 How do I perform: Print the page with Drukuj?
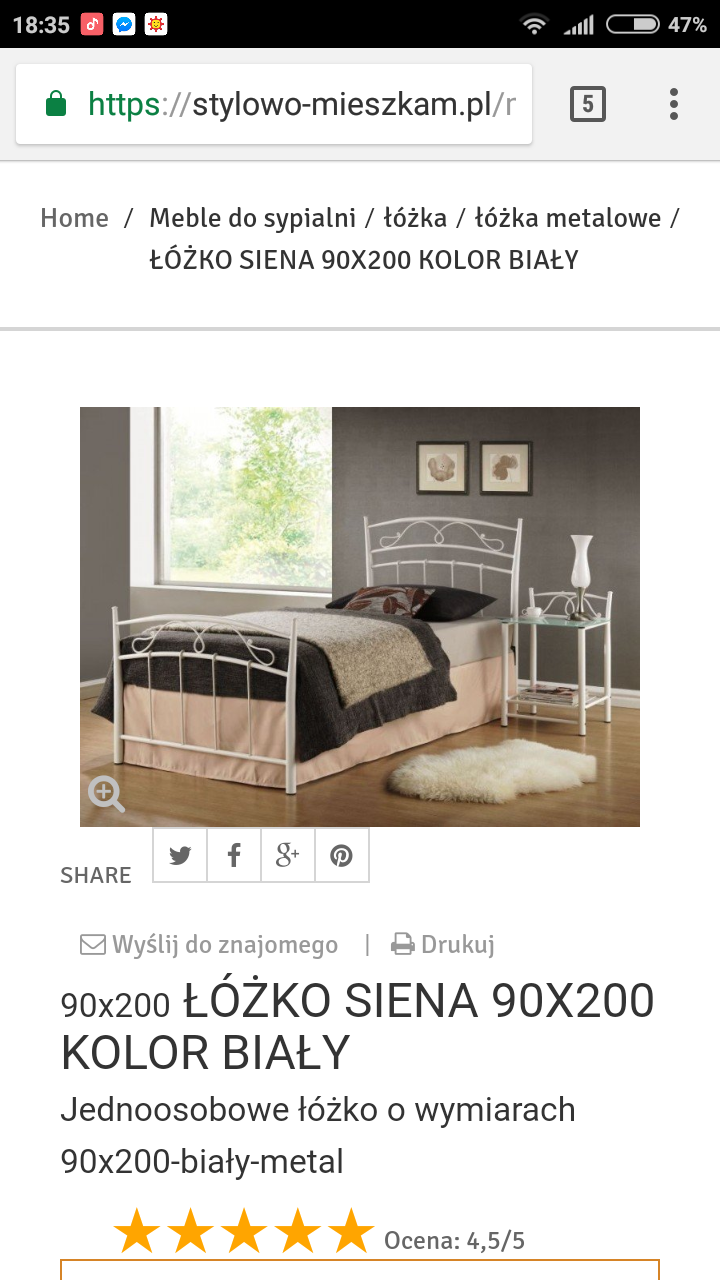click(443, 944)
